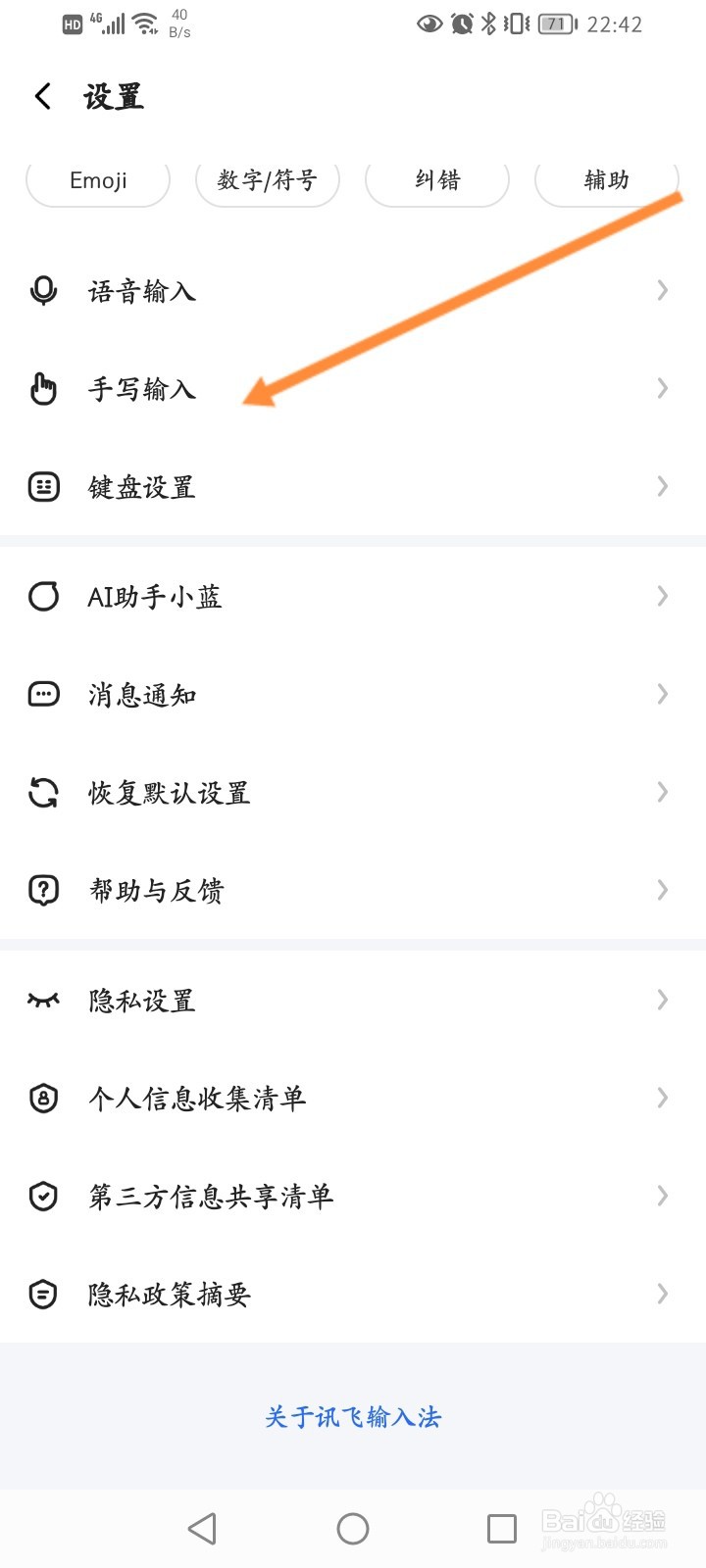Click the 消息通知 message bubble icon

coord(43,694)
